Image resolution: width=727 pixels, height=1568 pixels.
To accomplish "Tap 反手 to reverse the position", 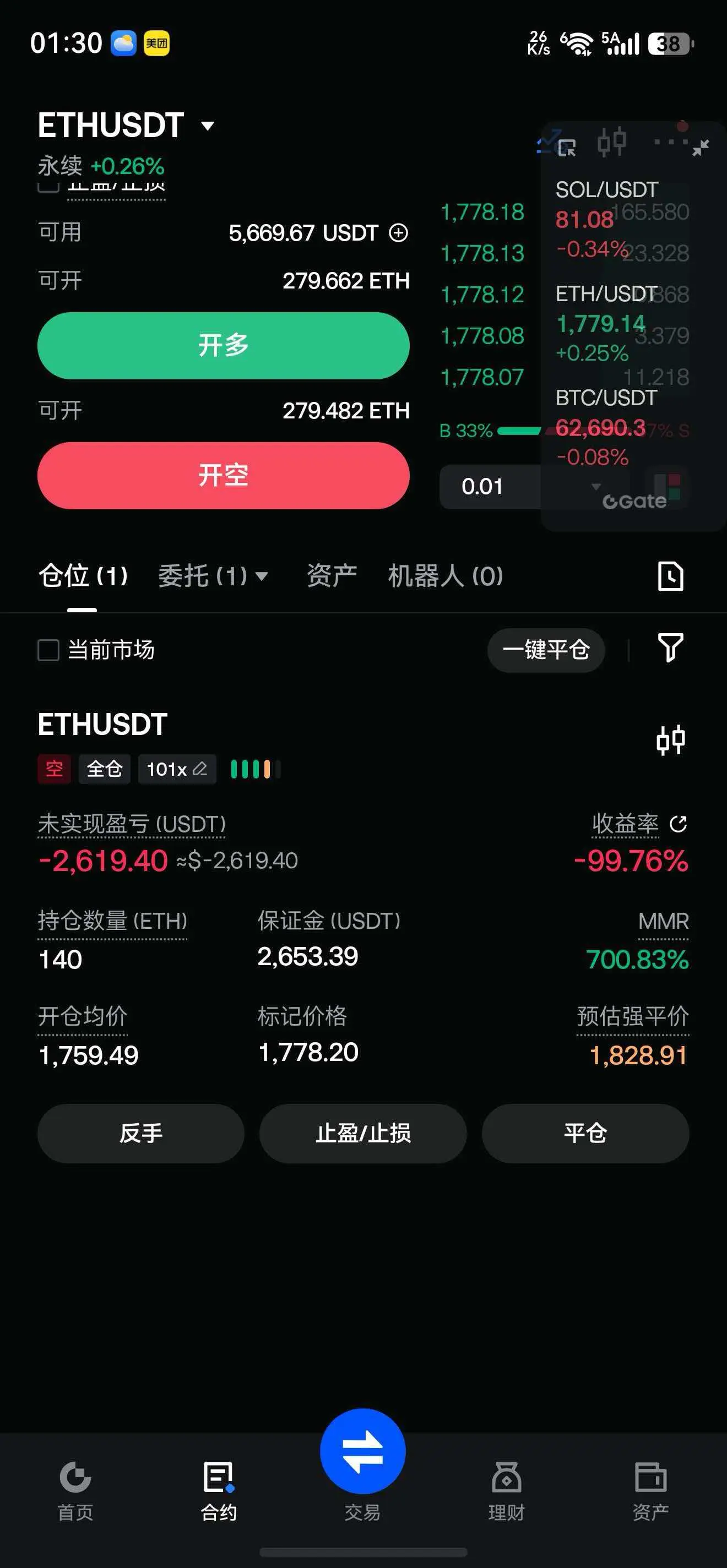I will pyautogui.click(x=140, y=1134).
